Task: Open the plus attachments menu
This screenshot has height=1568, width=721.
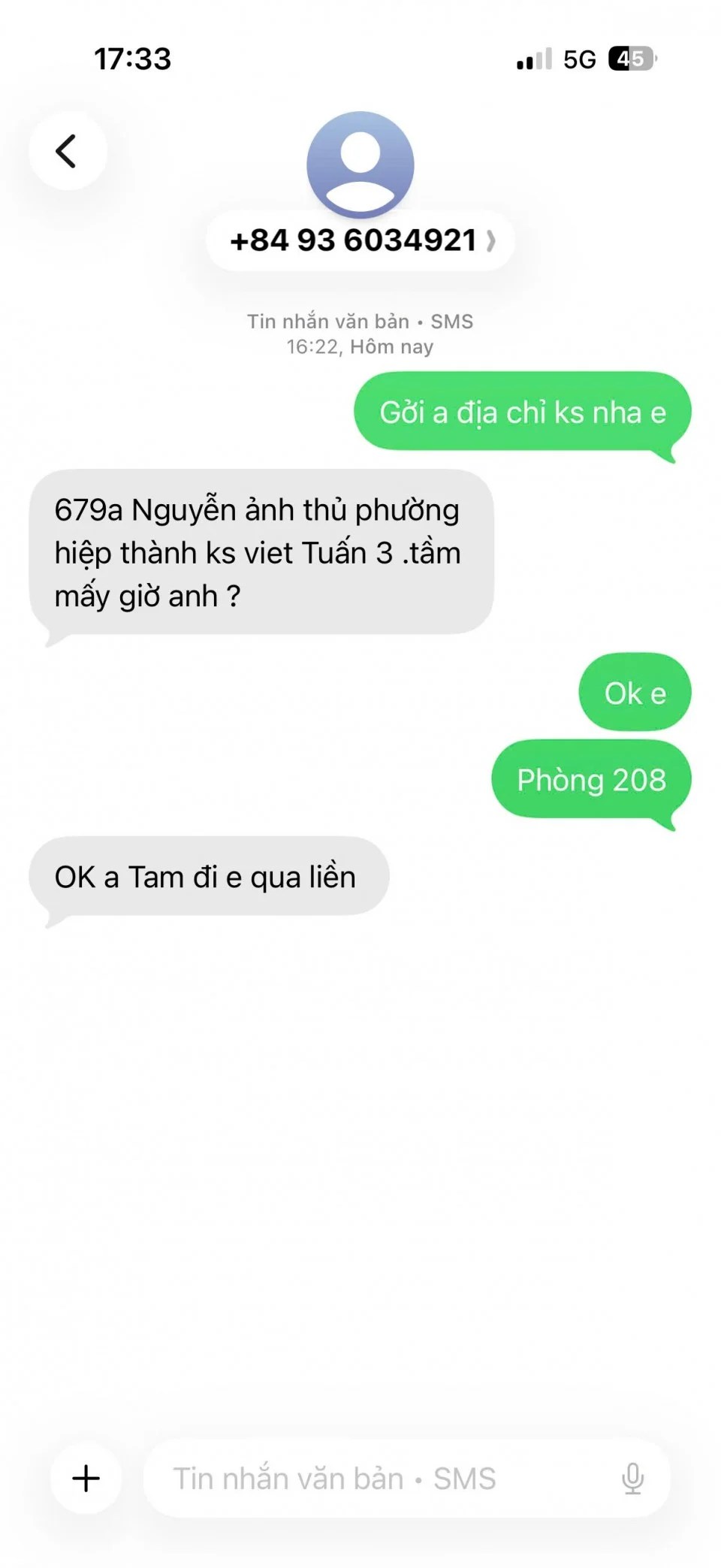Action: [86, 1478]
